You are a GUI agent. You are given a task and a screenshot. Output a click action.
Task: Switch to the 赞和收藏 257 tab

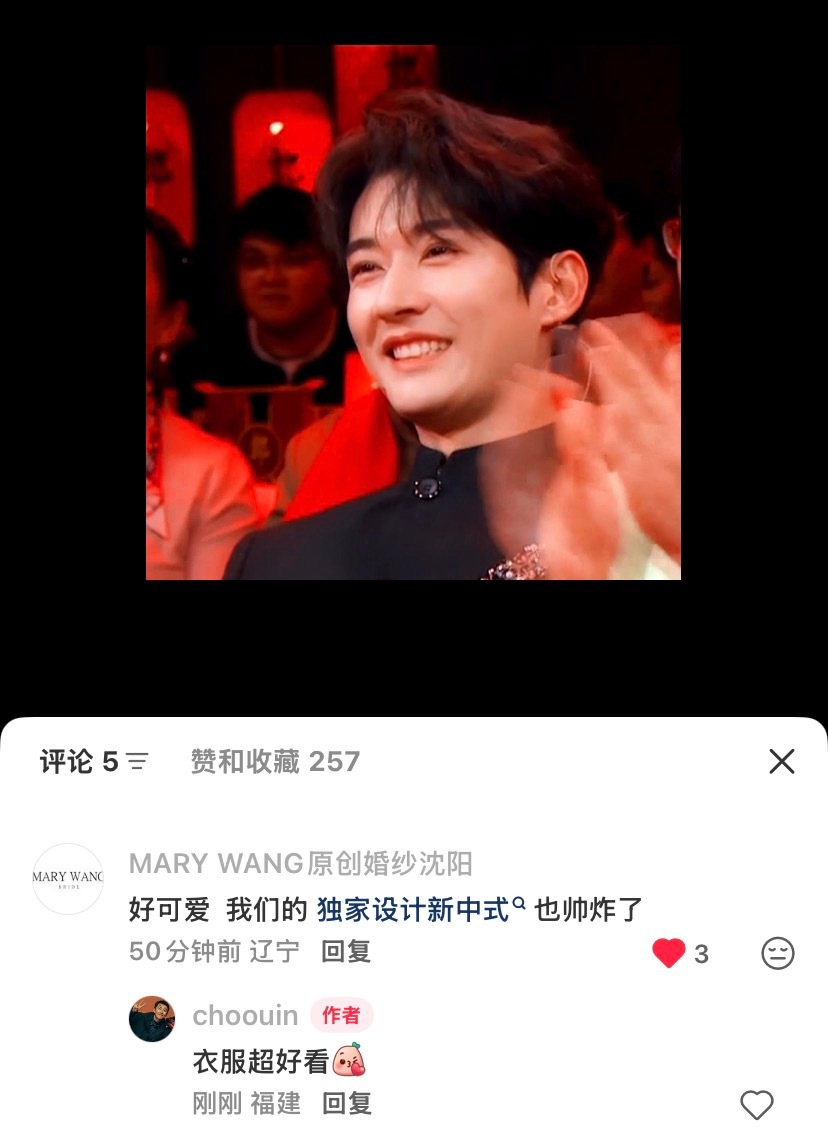275,762
